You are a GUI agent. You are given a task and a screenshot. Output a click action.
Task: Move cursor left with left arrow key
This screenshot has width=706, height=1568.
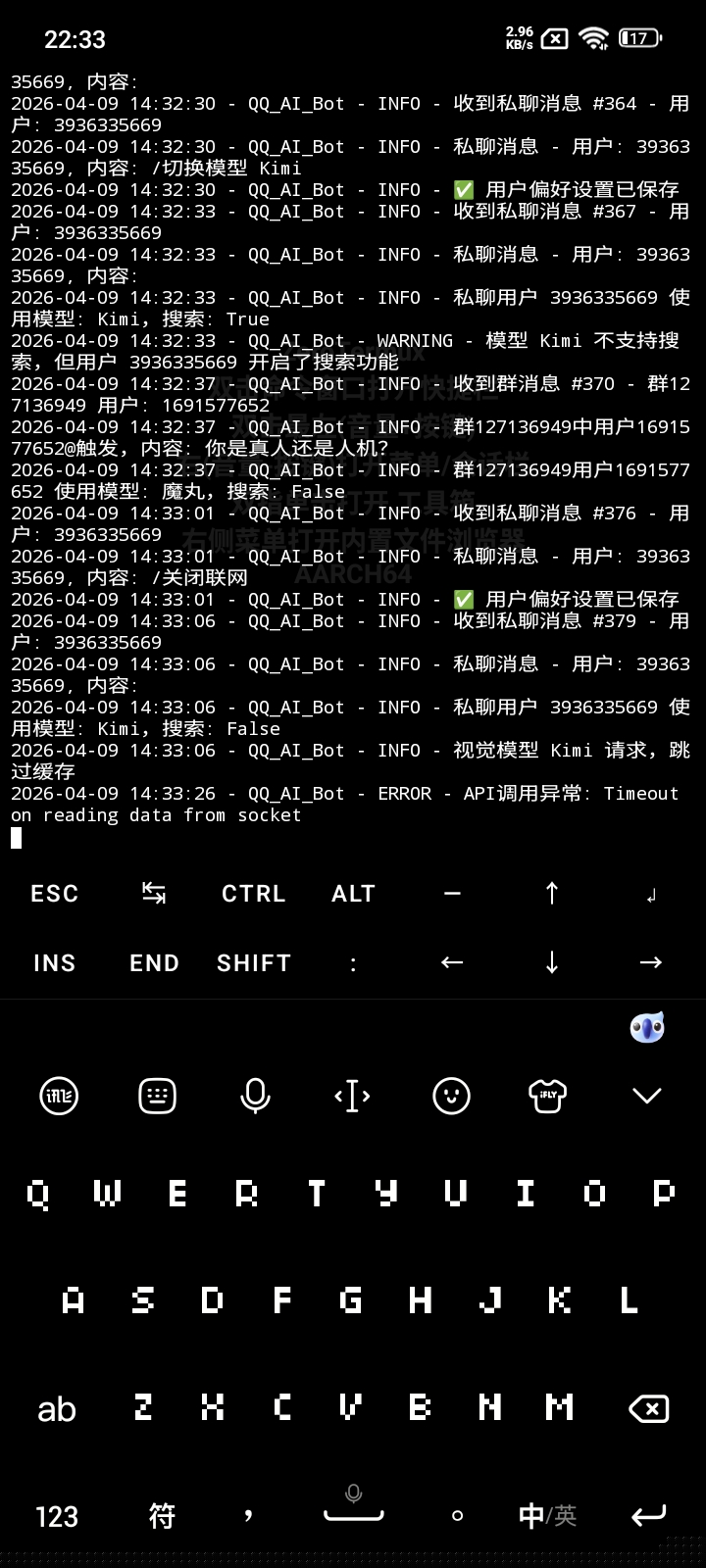[x=452, y=963]
